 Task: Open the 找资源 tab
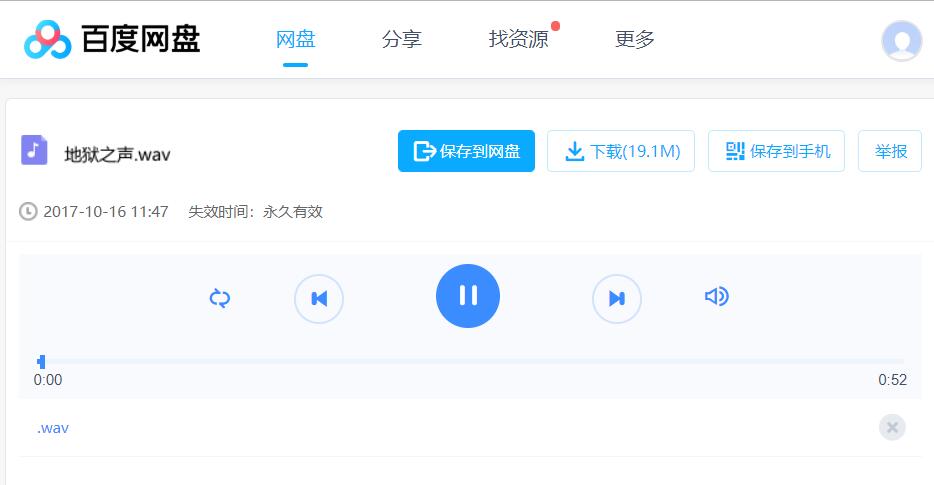pyautogui.click(x=518, y=40)
